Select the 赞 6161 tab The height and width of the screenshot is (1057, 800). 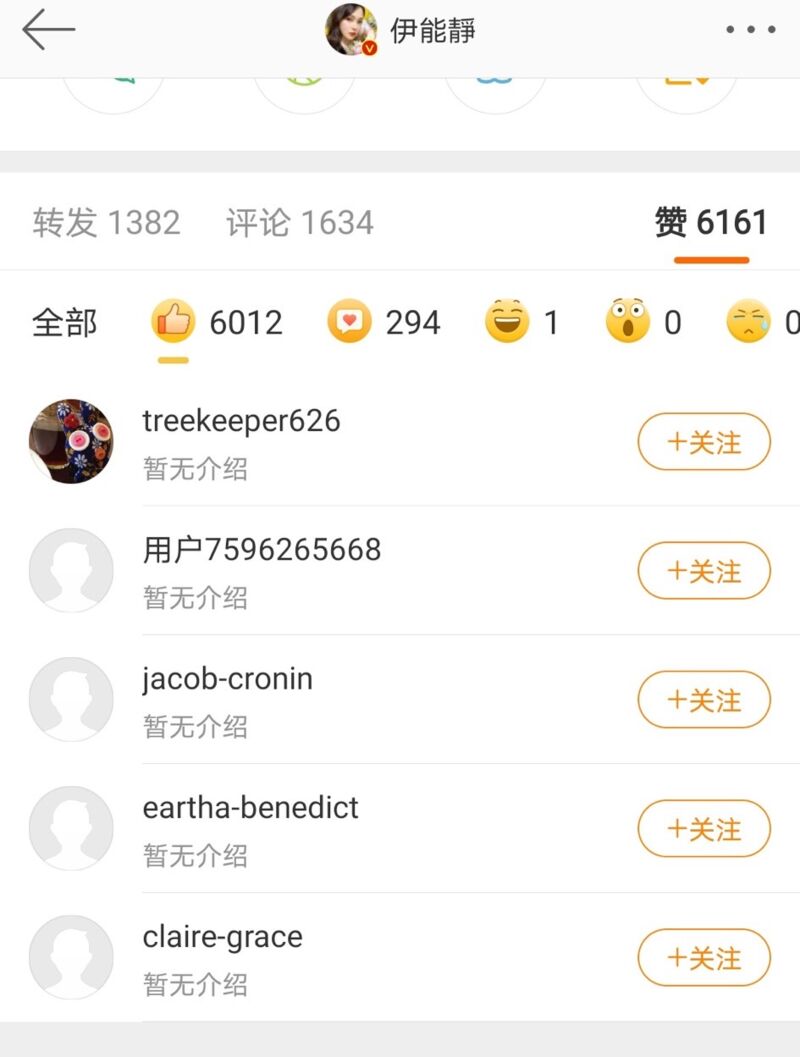tap(711, 222)
